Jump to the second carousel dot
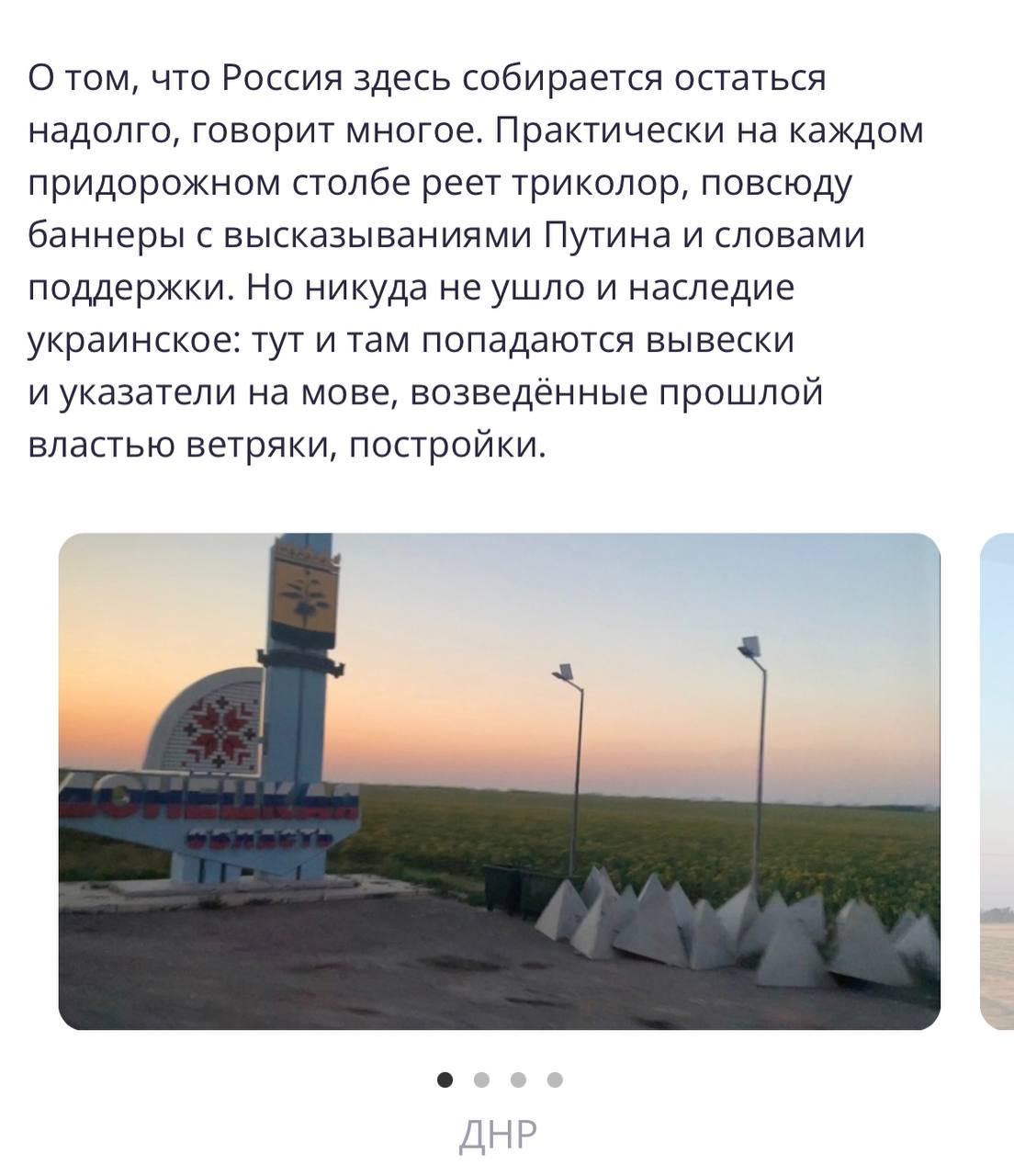This screenshot has width=1014, height=1176. click(x=481, y=1080)
